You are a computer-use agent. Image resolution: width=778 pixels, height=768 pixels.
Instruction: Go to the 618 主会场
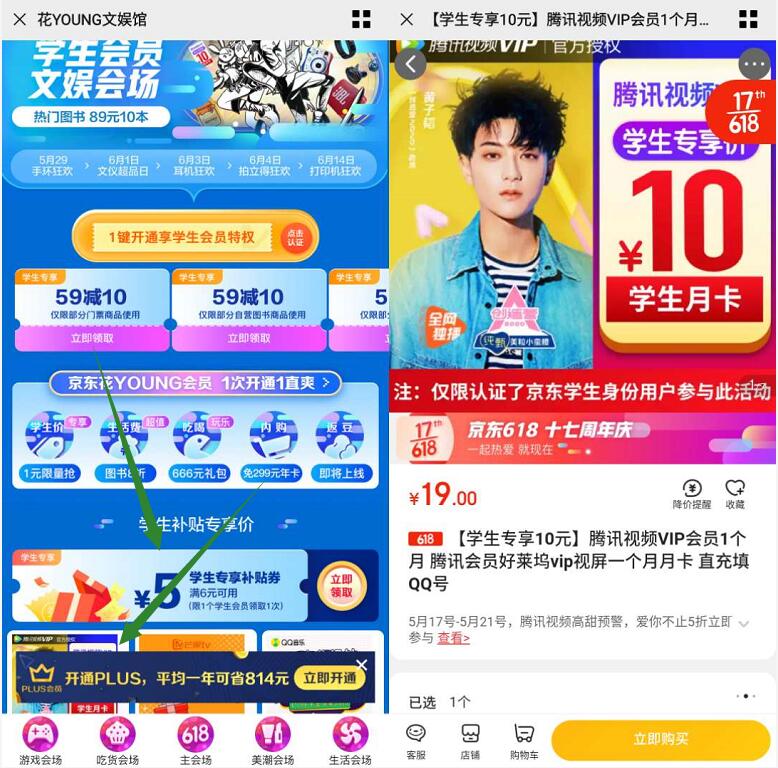(x=195, y=741)
